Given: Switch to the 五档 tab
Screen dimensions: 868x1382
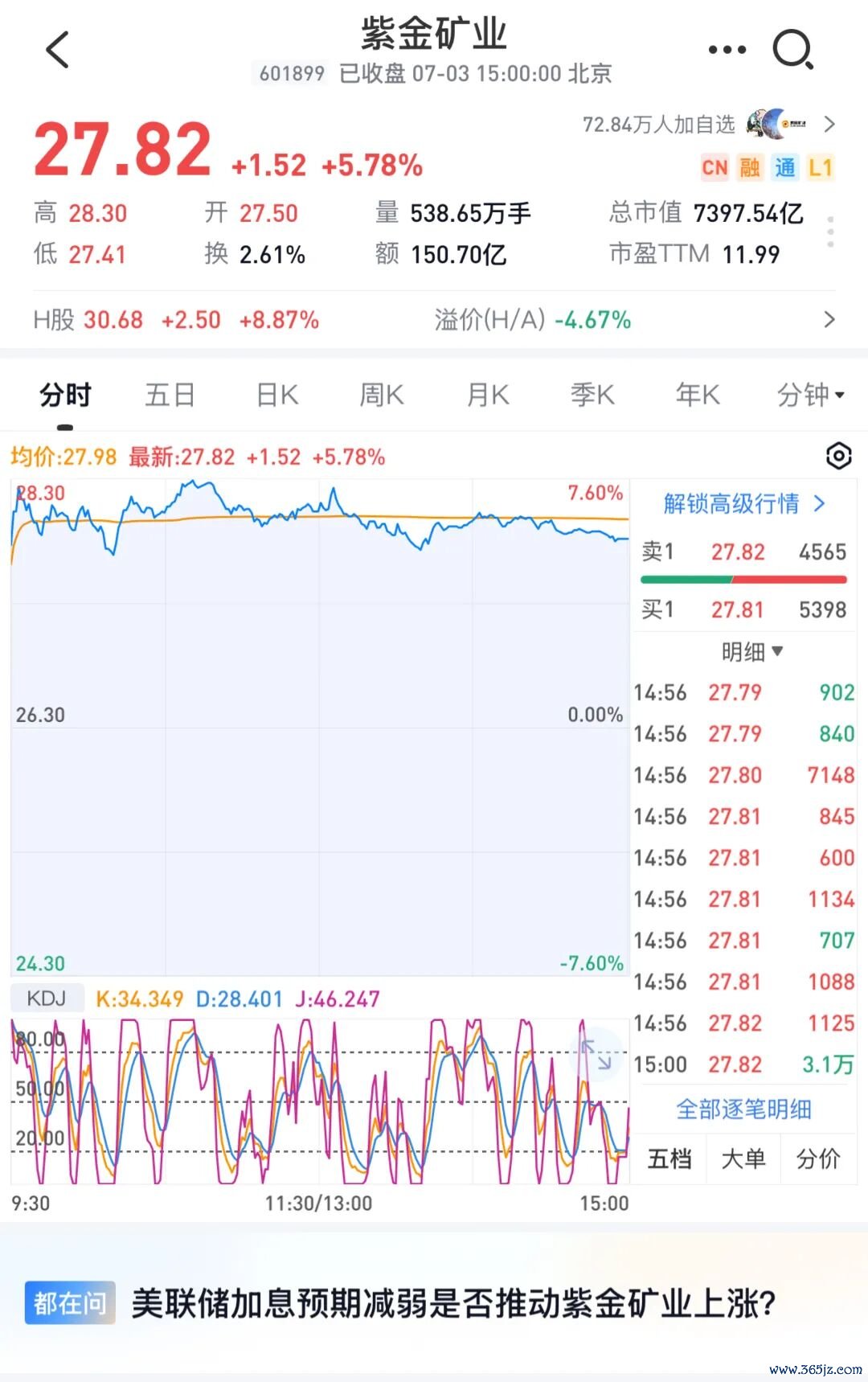Looking at the screenshot, I should (669, 1159).
